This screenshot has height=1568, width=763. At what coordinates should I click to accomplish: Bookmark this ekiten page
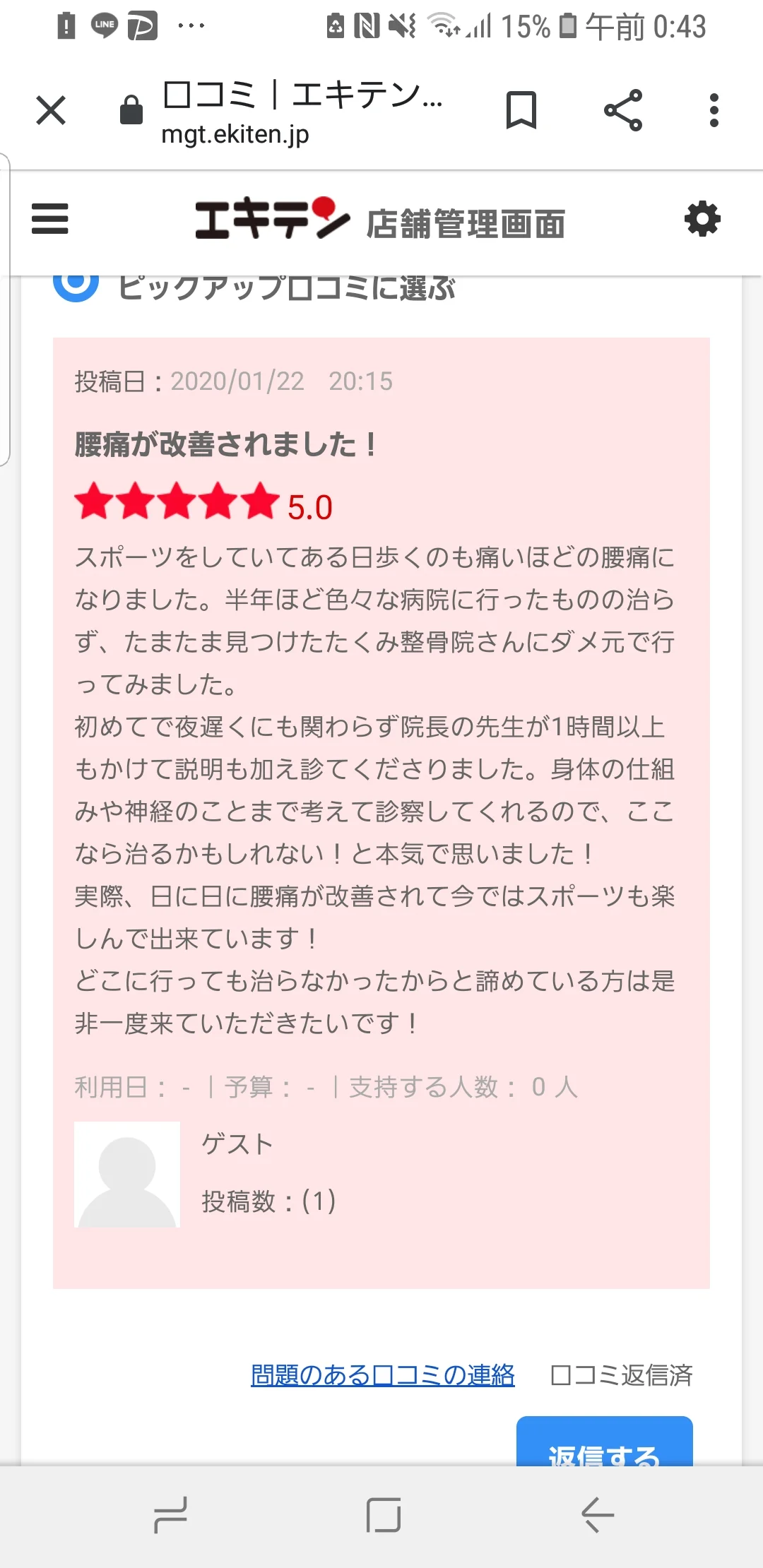point(521,111)
